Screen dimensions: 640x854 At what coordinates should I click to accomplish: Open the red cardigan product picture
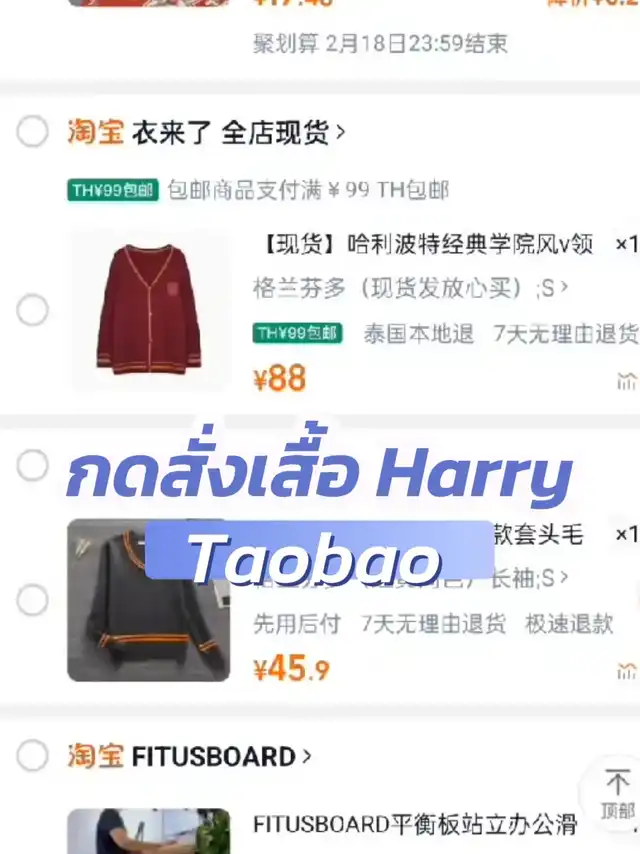[149, 309]
